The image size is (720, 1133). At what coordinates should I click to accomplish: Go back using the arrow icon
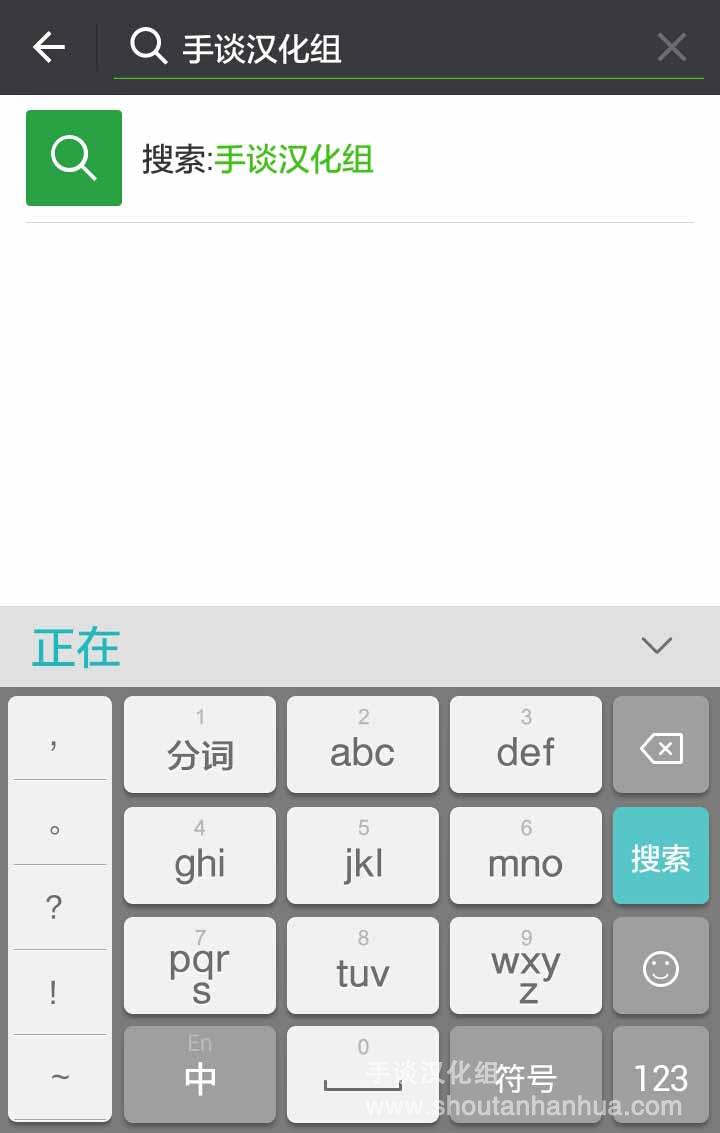pos(48,47)
